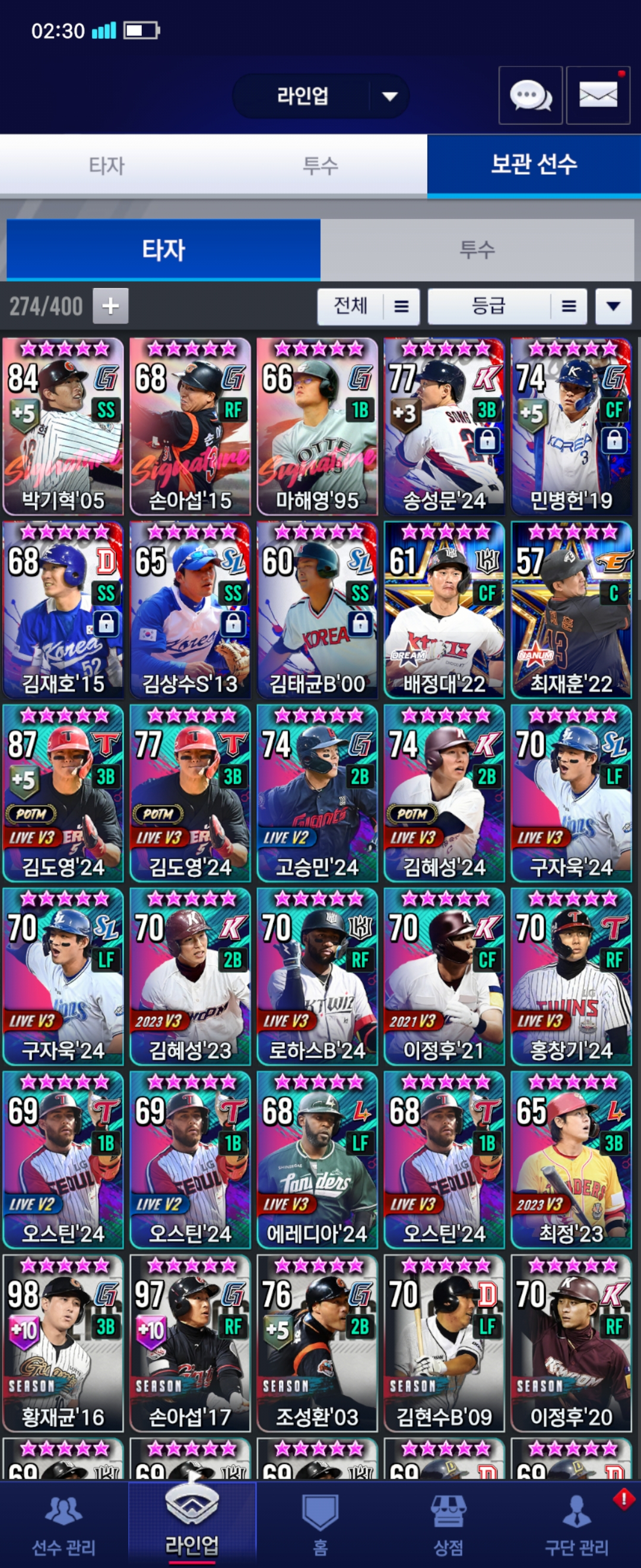Select the 송성문'24 card
641x1568 pixels.
tap(444, 426)
